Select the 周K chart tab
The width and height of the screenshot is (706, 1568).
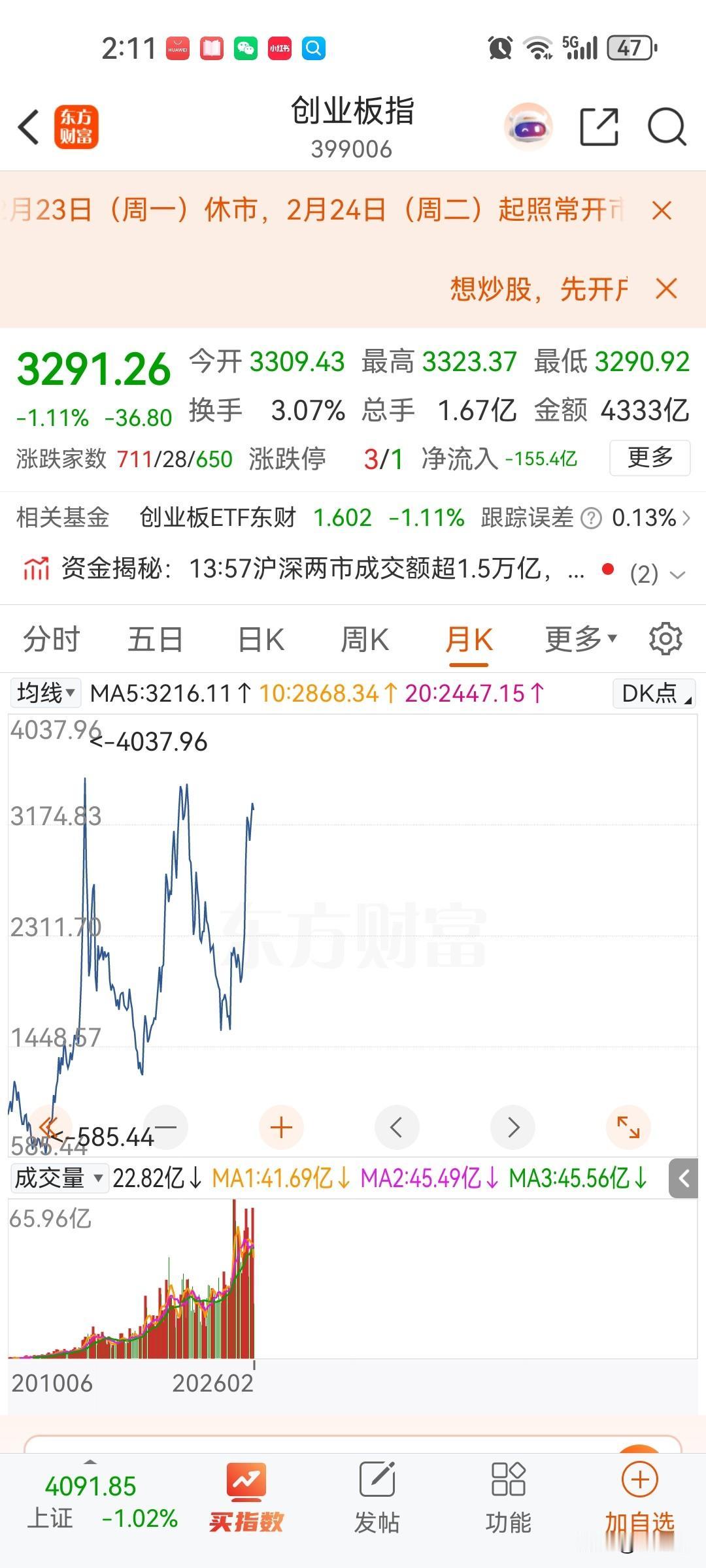point(364,639)
